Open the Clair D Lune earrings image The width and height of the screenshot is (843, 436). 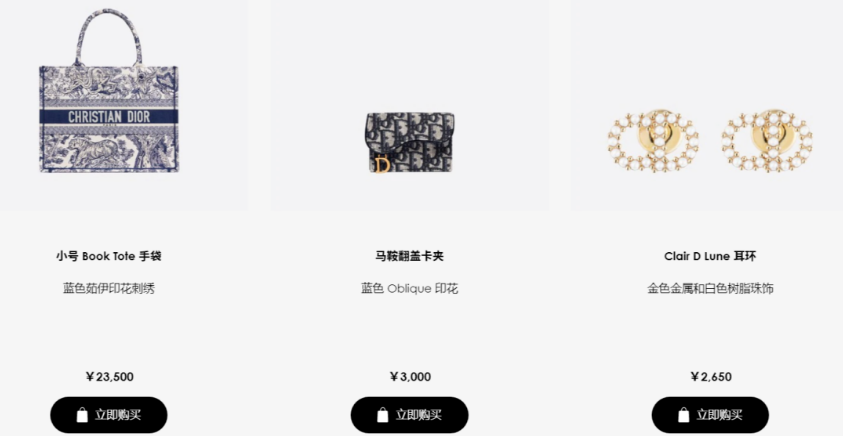click(710, 138)
